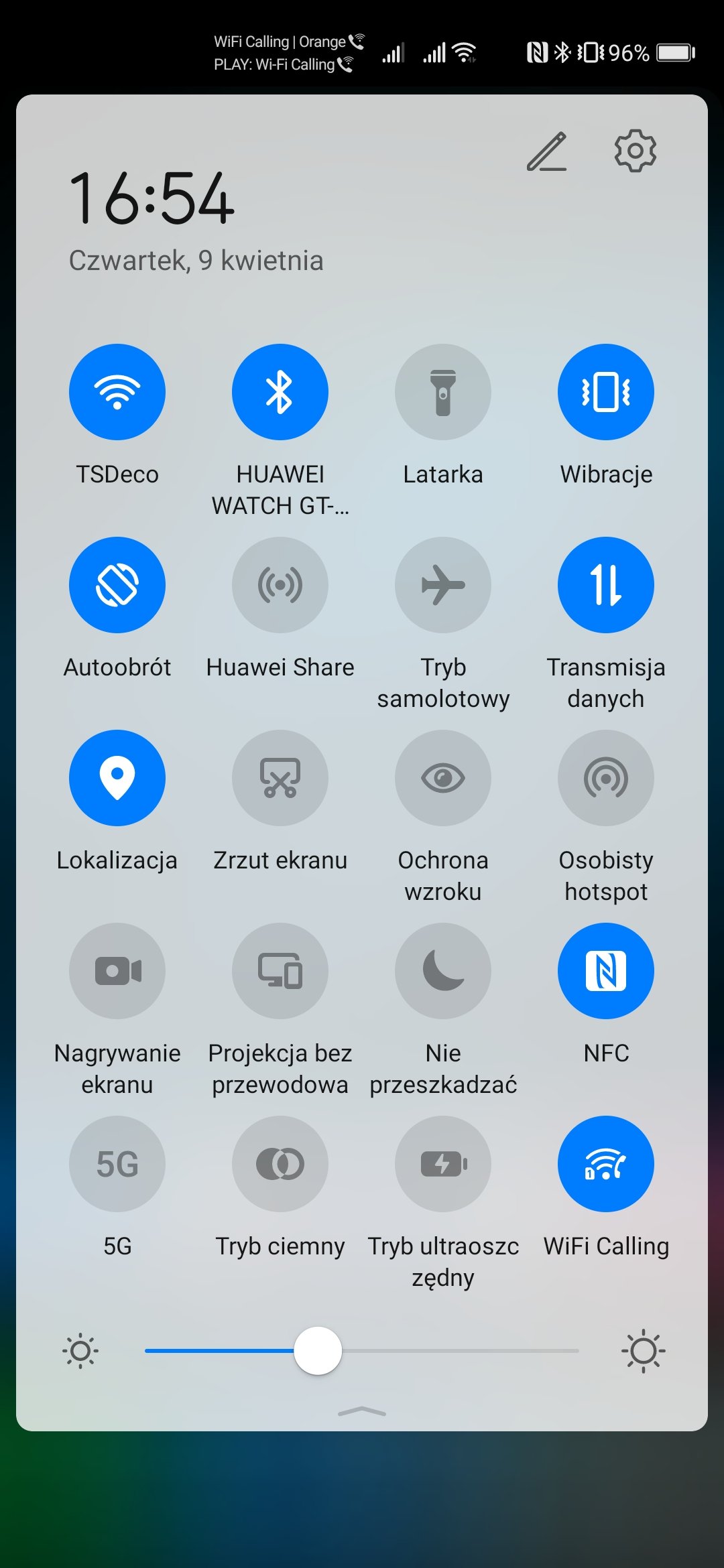Turn off NFC

[606, 971]
